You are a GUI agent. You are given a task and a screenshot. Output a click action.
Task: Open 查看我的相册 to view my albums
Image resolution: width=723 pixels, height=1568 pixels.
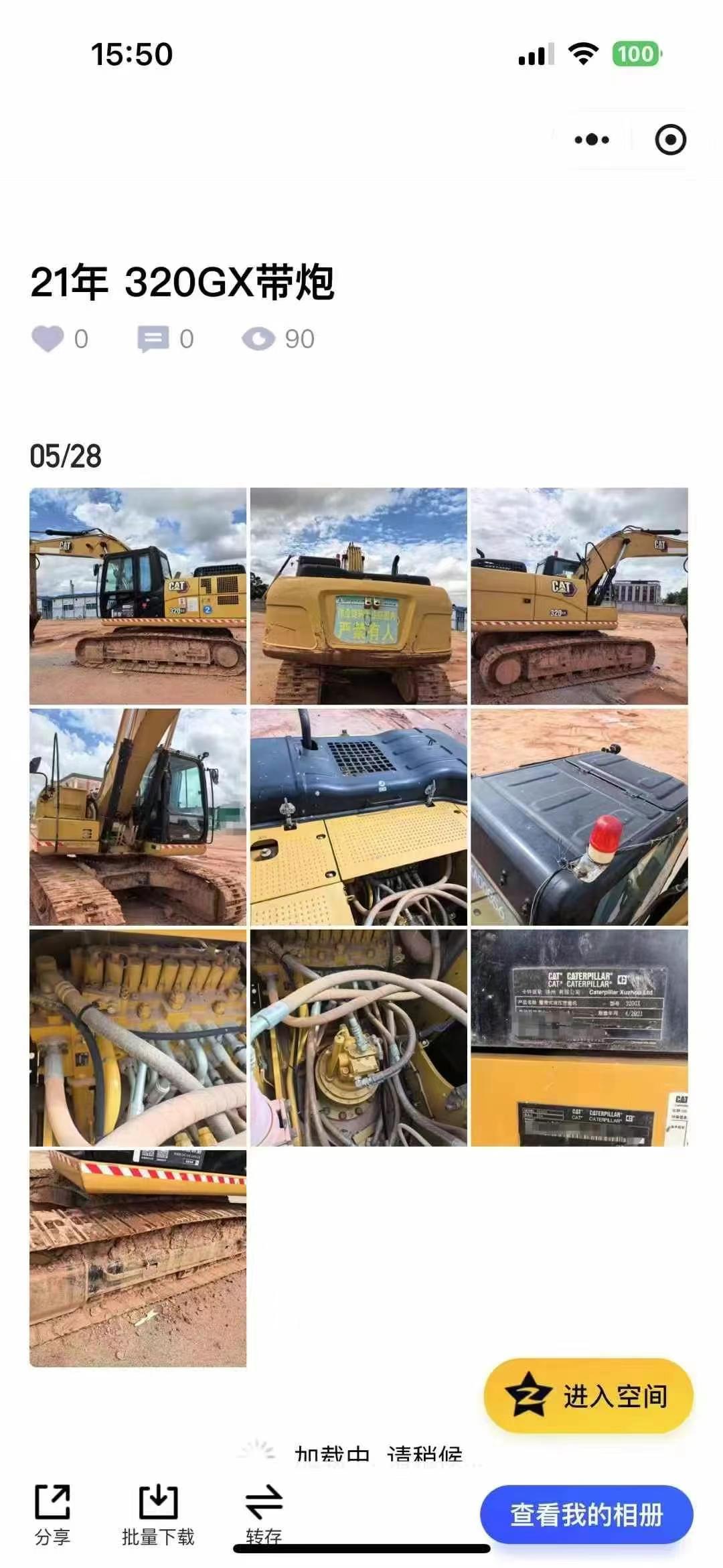point(586,1514)
